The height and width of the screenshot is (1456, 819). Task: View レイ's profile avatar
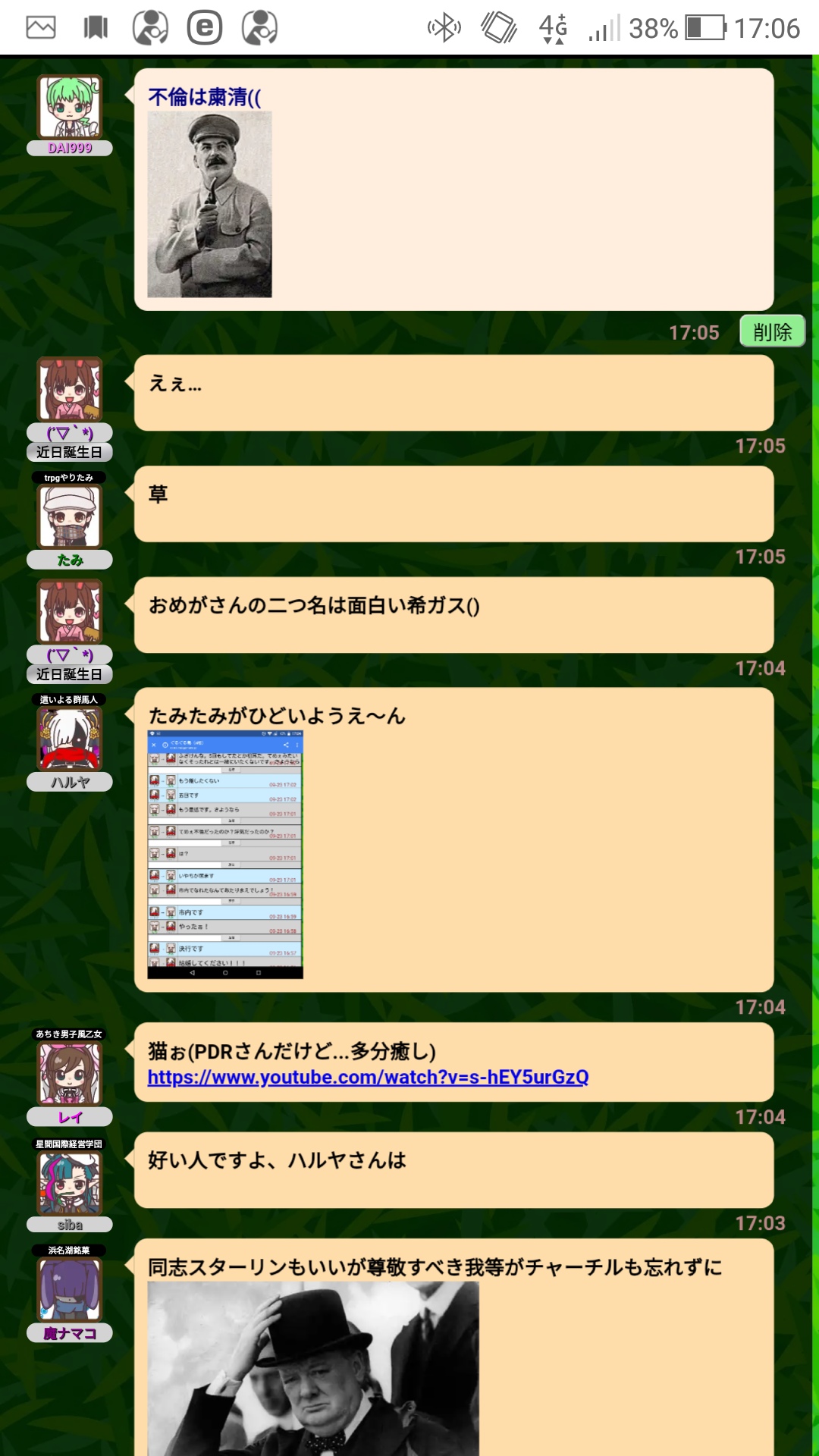click(x=70, y=1073)
